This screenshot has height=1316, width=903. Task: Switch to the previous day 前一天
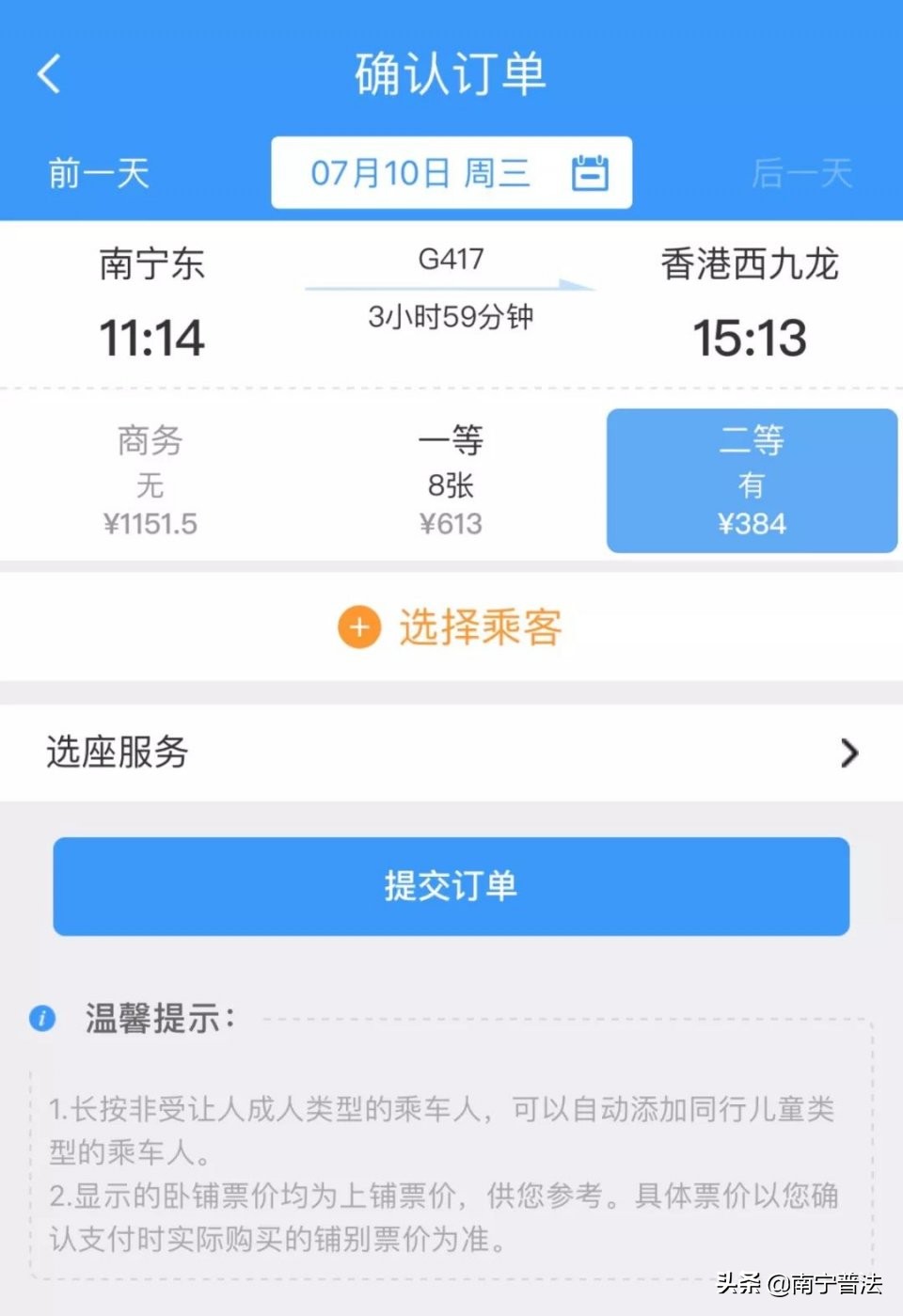[97, 174]
